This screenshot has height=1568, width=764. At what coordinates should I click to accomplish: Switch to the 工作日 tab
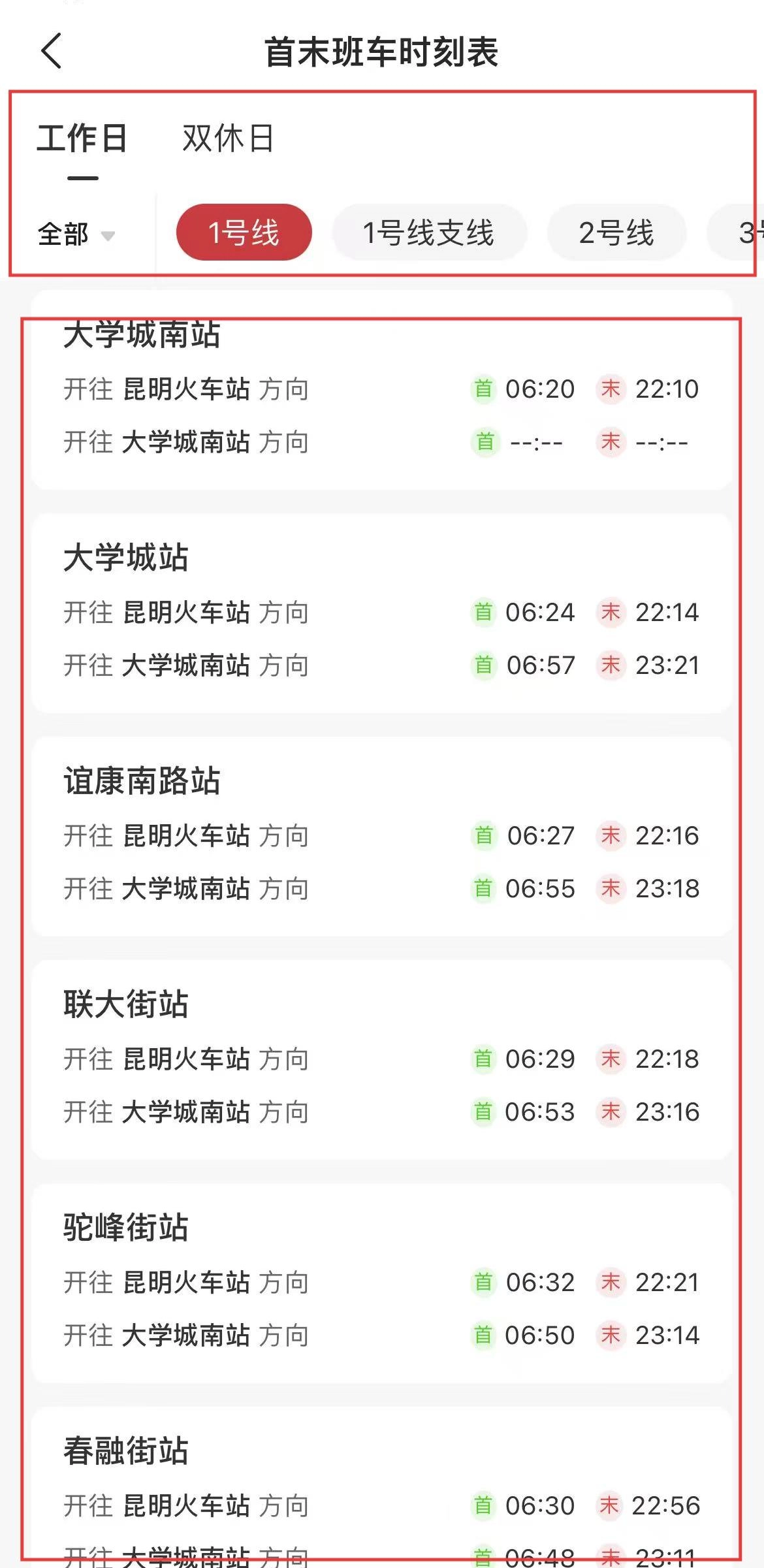coord(82,138)
